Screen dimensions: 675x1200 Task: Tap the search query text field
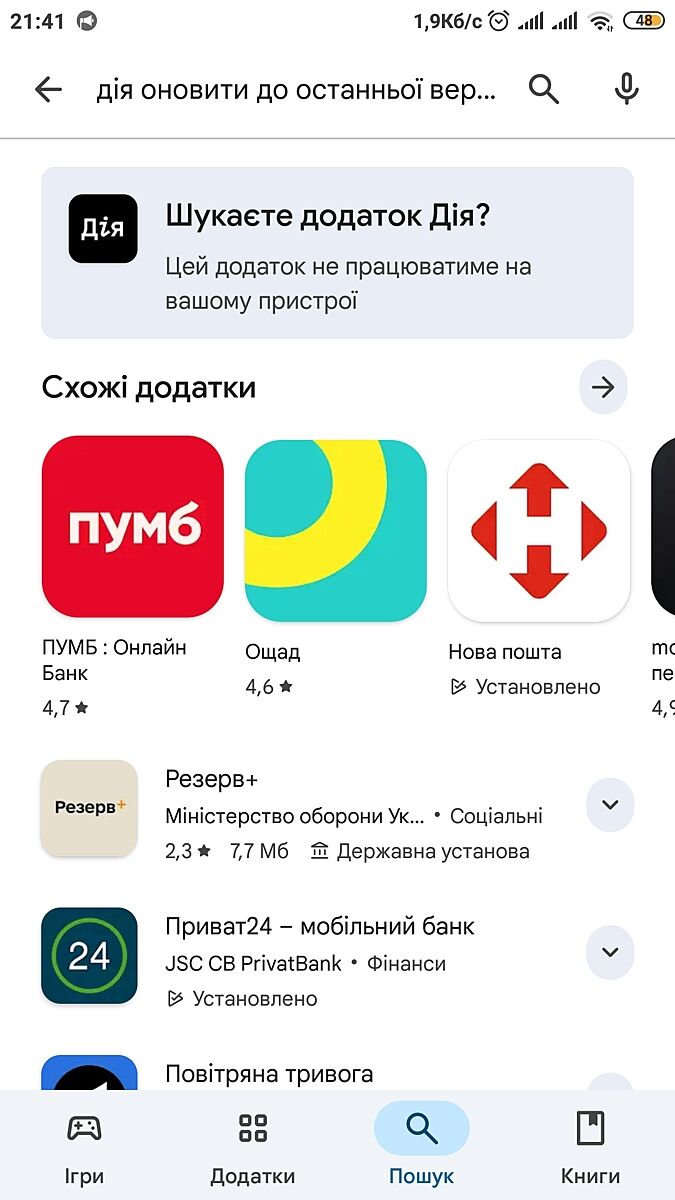(295, 90)
